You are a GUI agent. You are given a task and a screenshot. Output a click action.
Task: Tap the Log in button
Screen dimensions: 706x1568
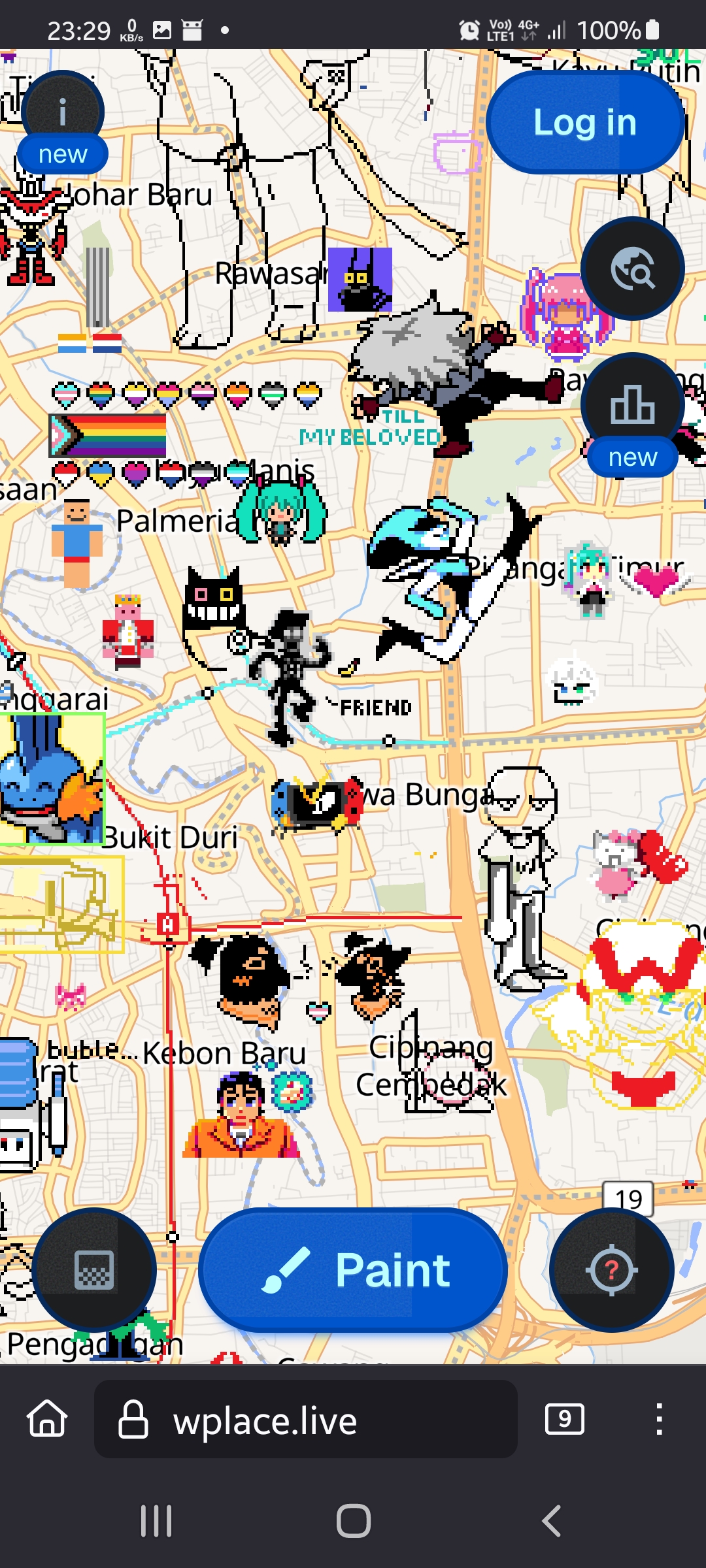click(585, 123)
